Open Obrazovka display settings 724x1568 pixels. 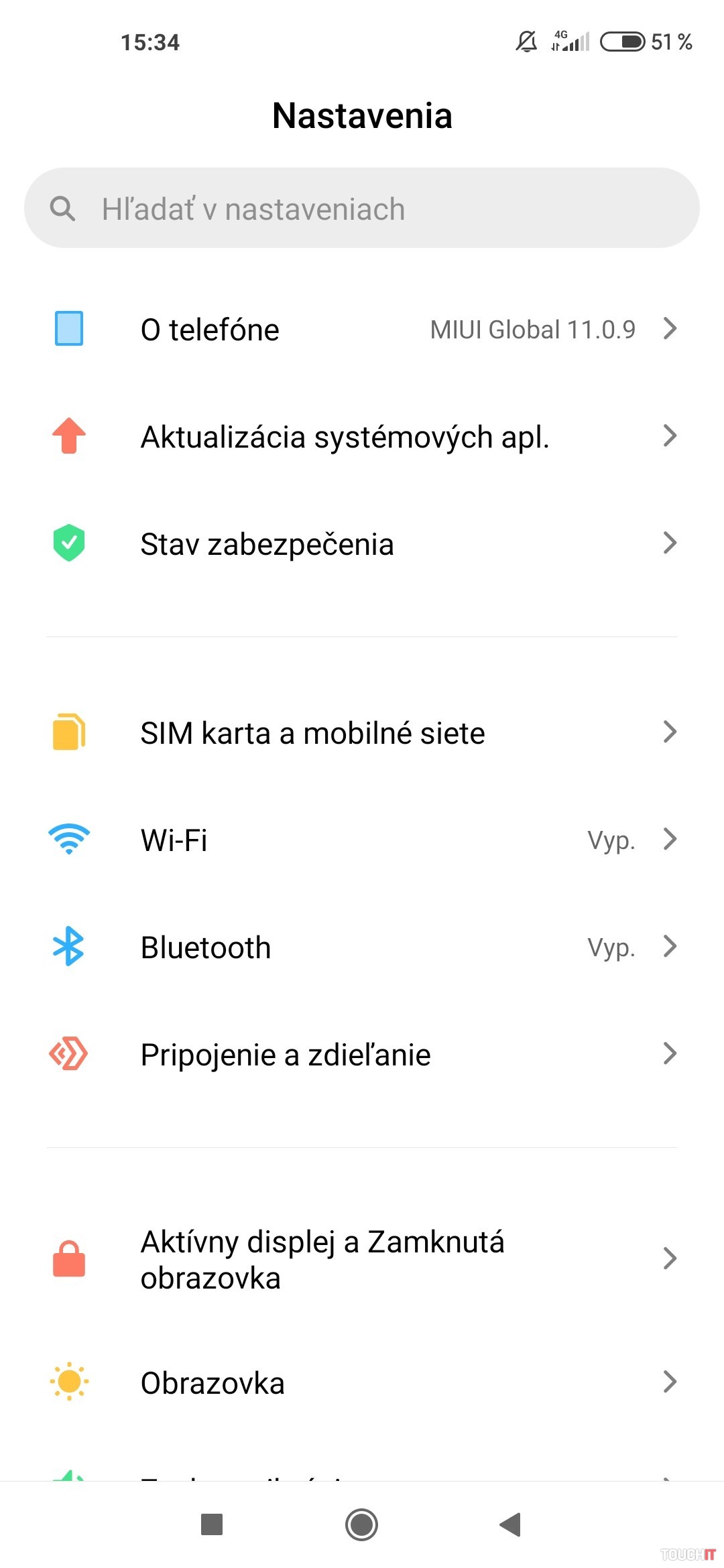click(x=362, y=1382)
